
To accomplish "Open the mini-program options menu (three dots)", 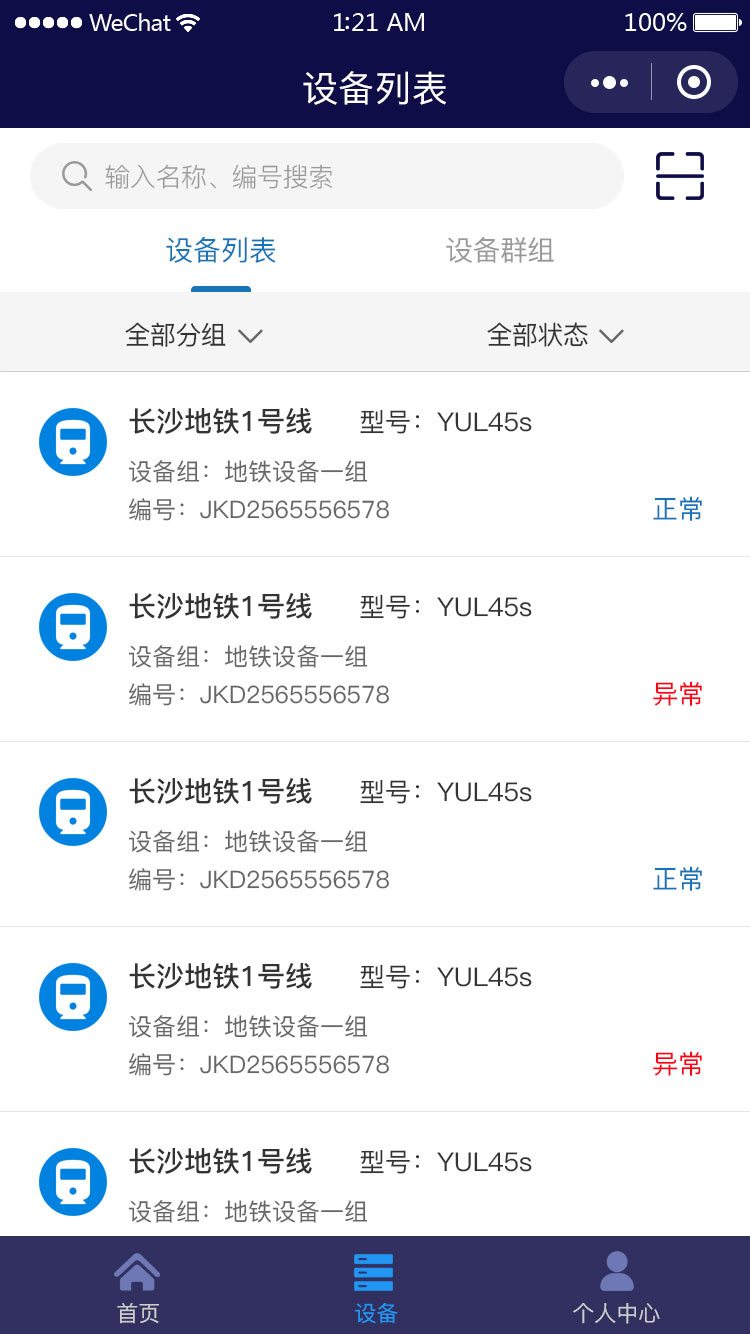I will [x=608, y=83].
